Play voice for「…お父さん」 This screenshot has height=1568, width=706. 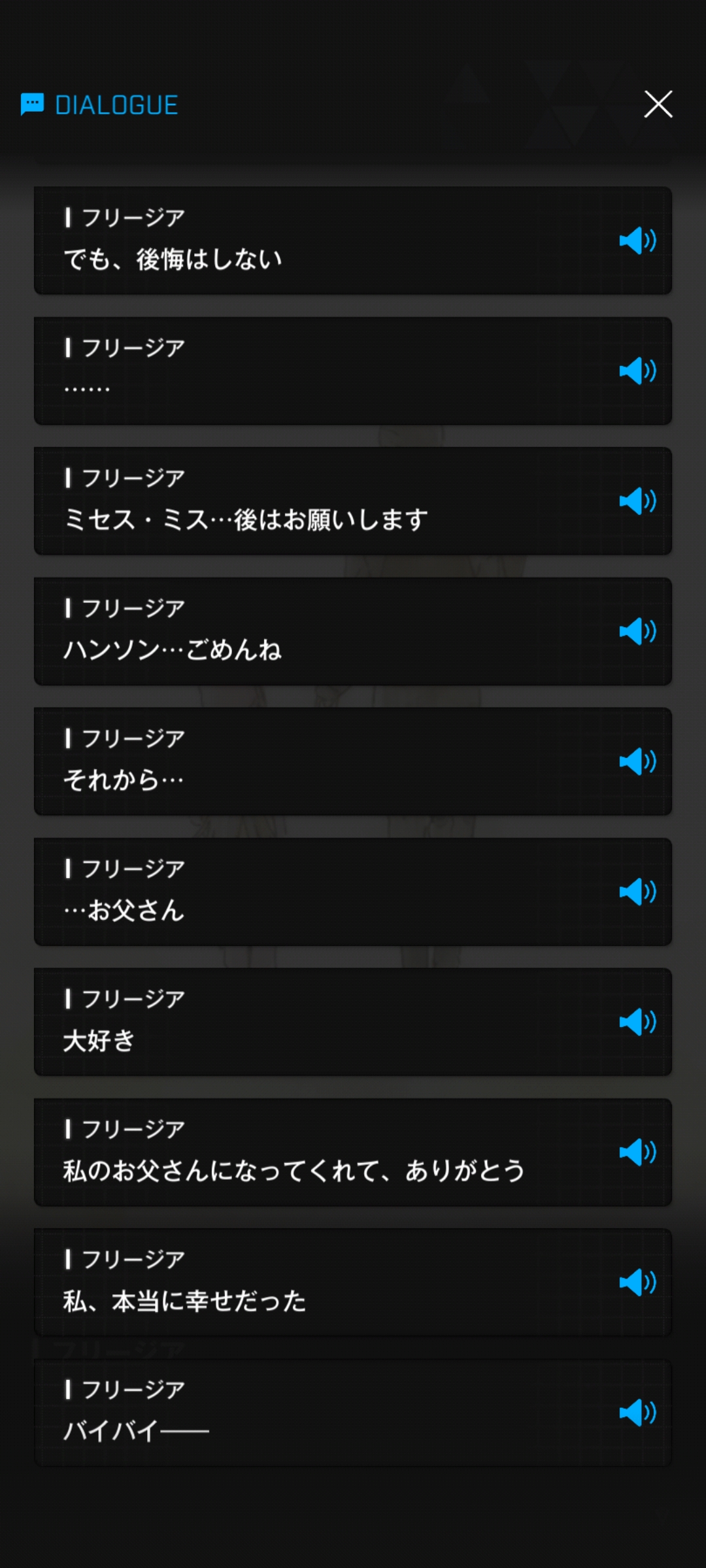tap(637, 892)
